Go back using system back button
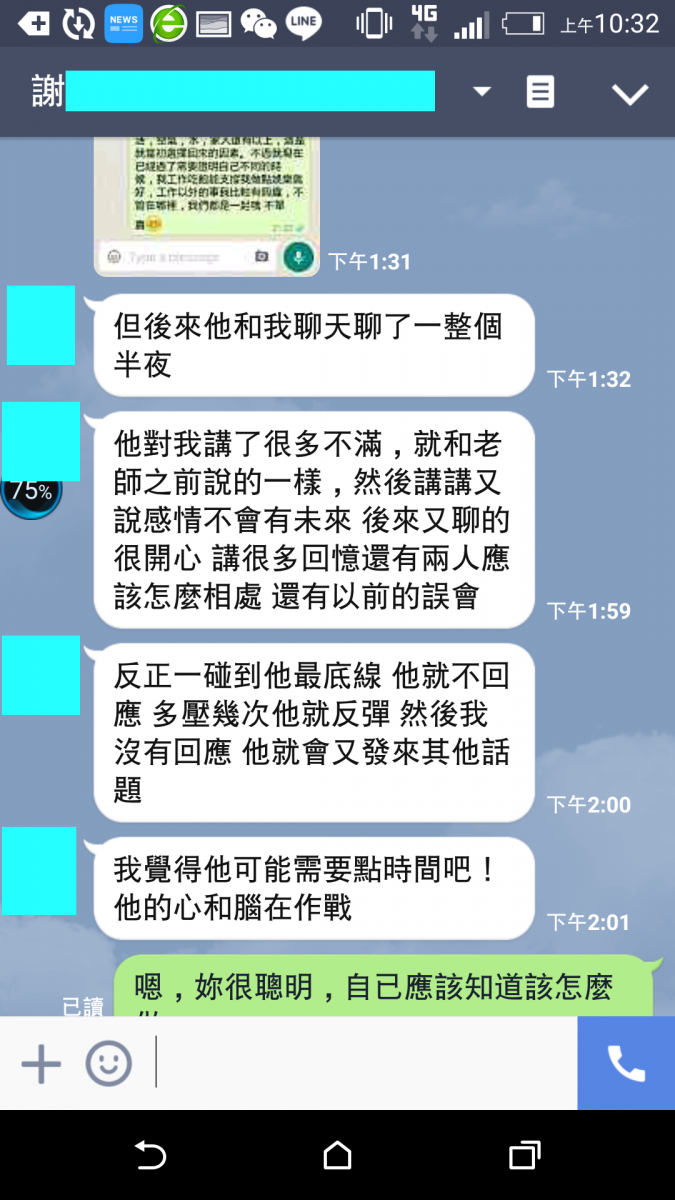 150,1156
